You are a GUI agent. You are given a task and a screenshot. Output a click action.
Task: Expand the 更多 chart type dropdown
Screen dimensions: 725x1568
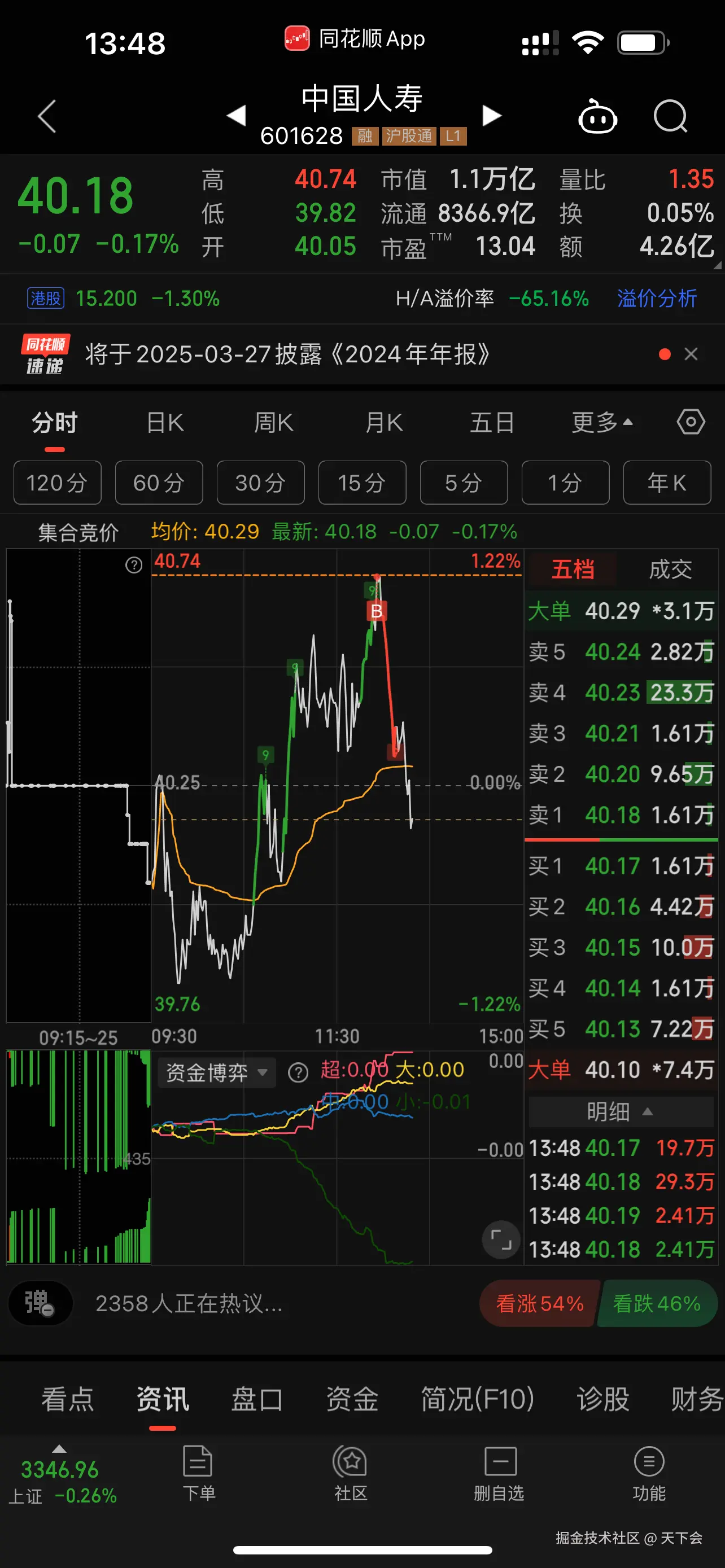click(603, 421)
